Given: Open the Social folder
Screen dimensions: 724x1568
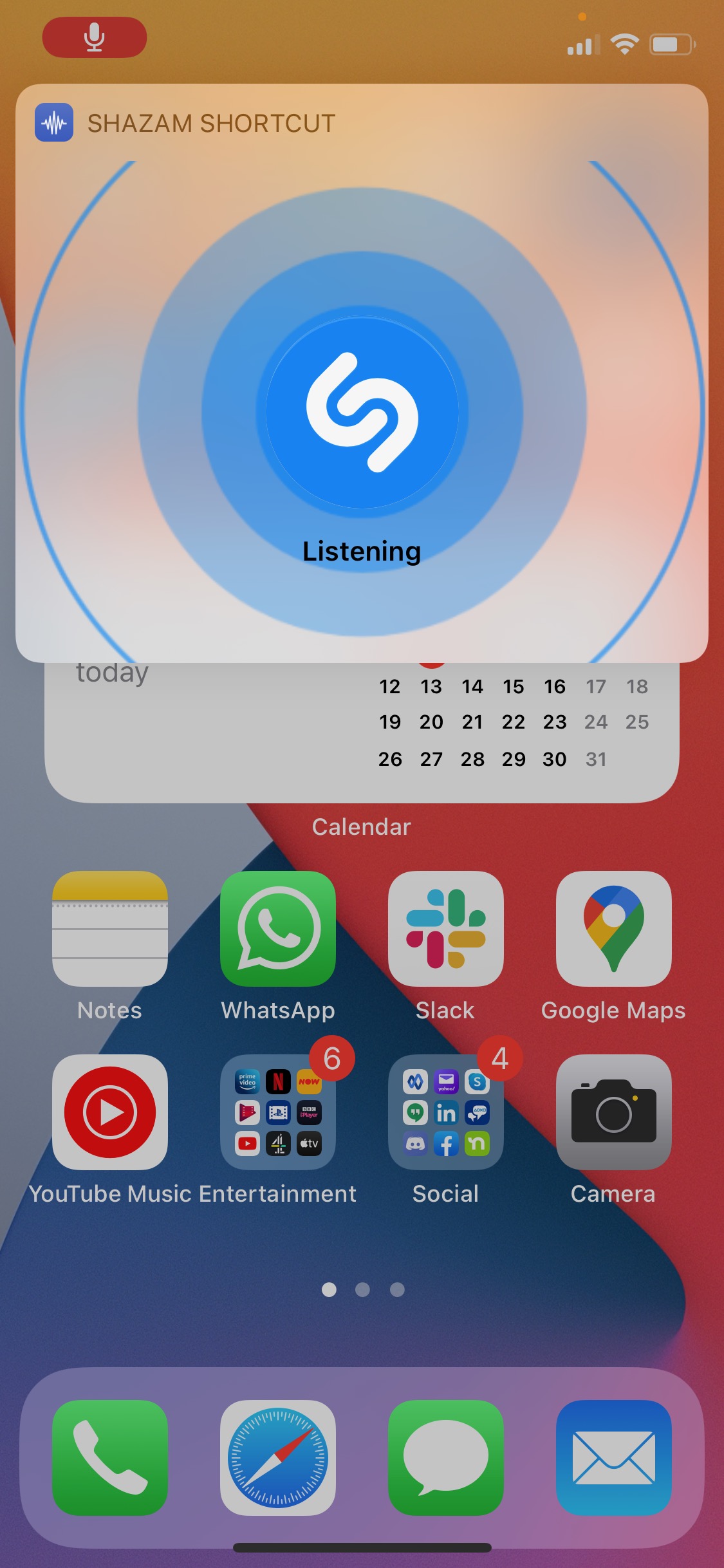Looking at the screenshot, I should click(x=446, y=1112).
